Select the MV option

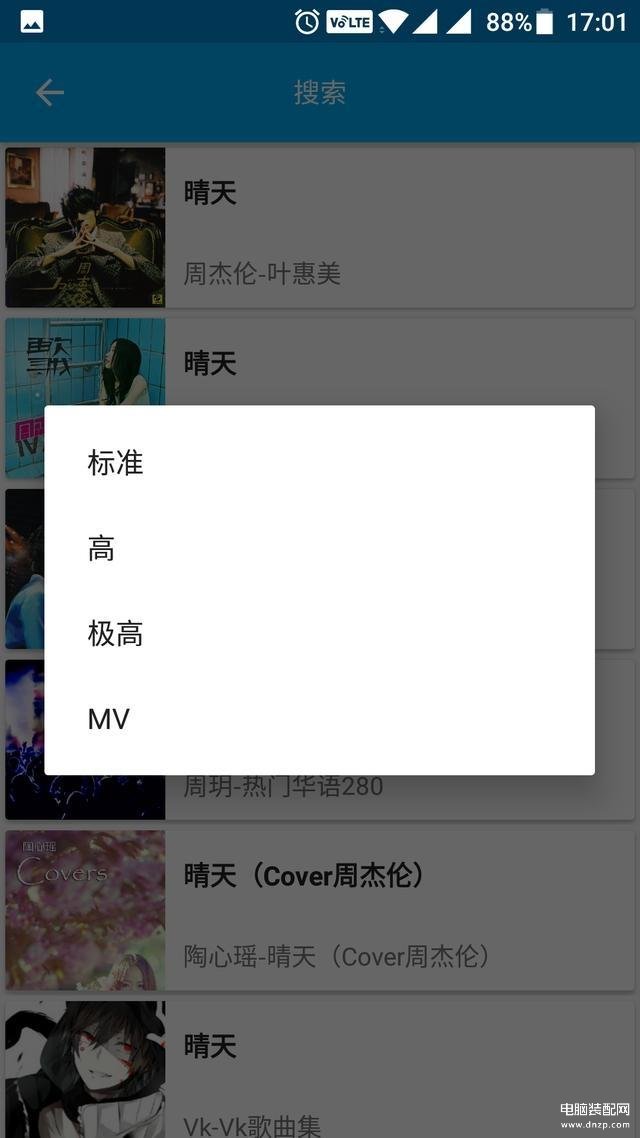pyautogui.click(x=109, y=719)
